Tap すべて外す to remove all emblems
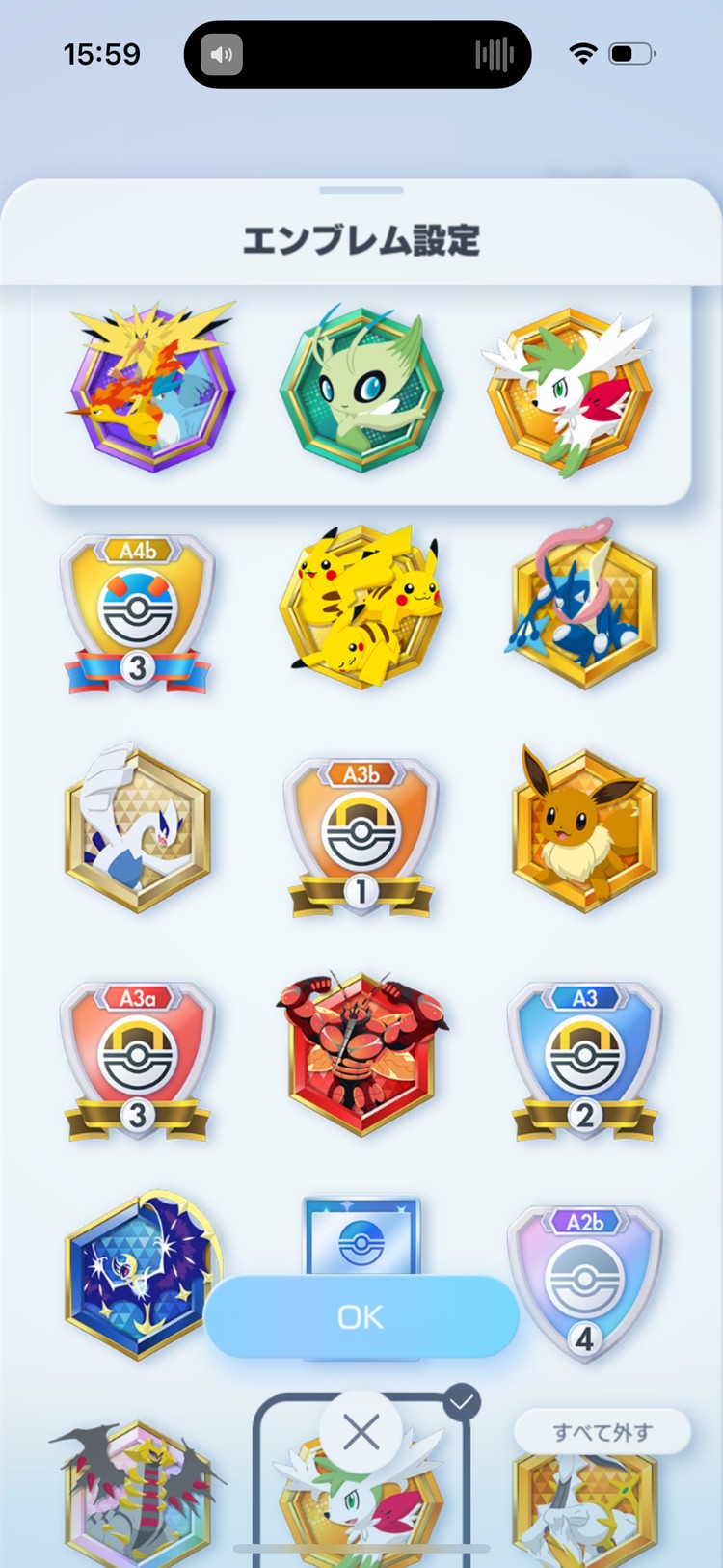 pyautogui.click(x=602, y=1432)
